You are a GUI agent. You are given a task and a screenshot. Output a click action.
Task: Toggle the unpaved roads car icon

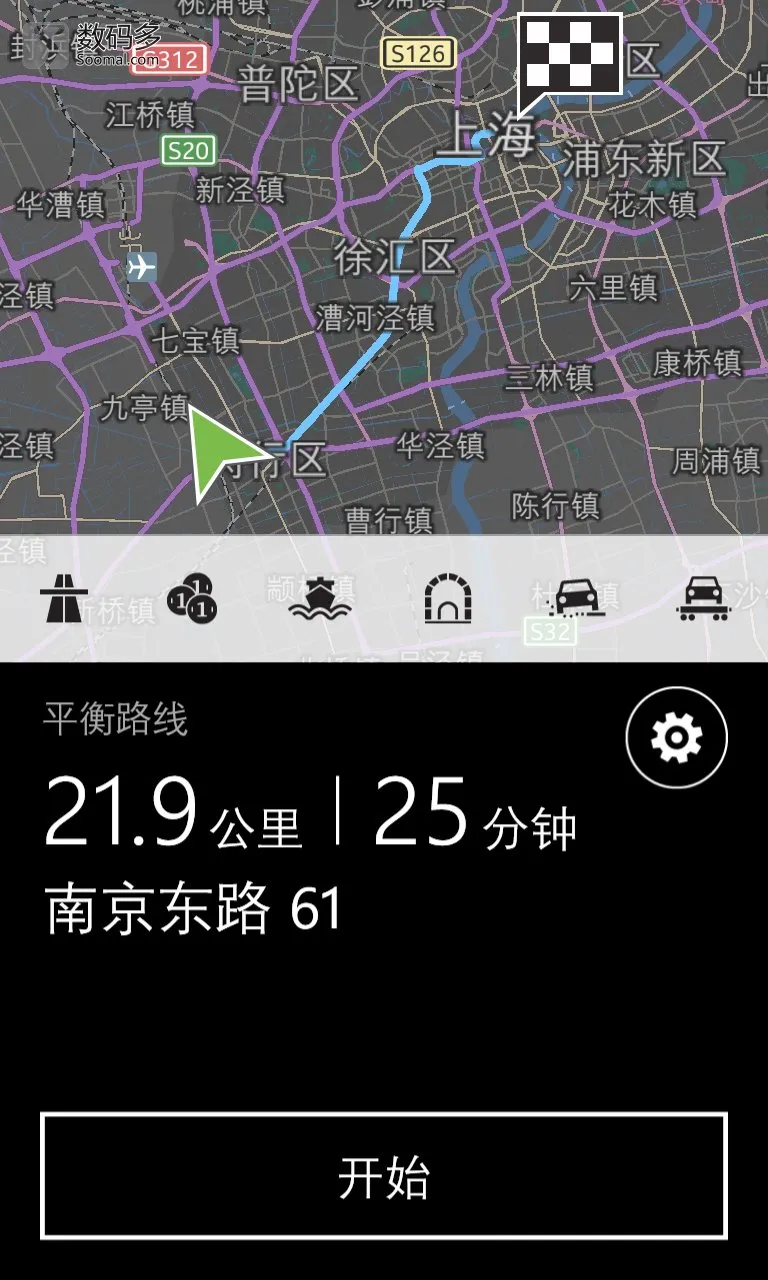click(576, 599)
